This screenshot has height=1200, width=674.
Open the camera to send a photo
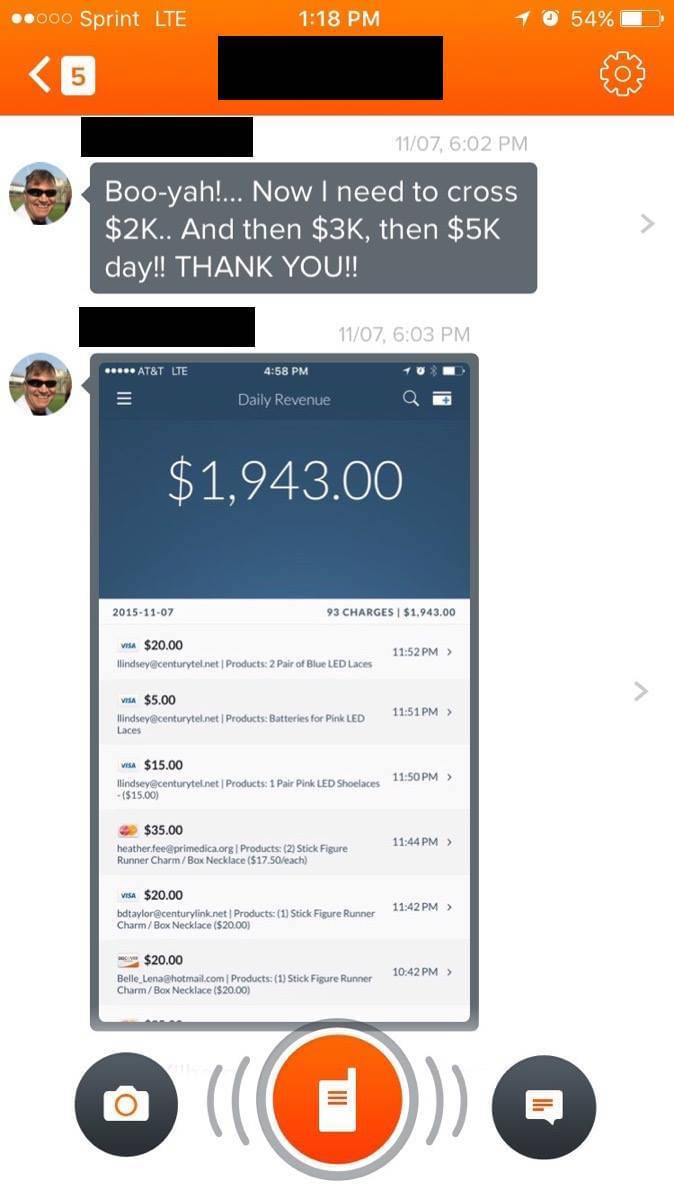126,1105
